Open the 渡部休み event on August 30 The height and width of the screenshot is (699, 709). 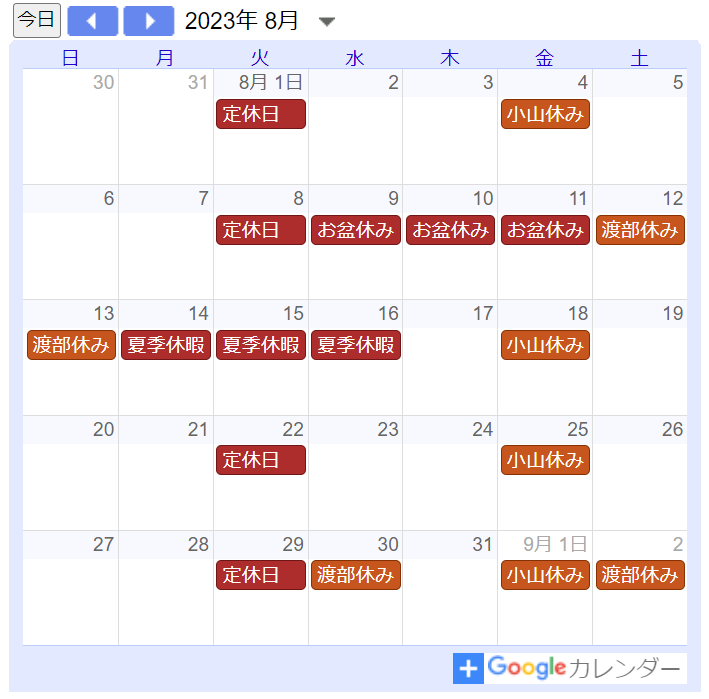pyautogui.click(x=356, y=575)
